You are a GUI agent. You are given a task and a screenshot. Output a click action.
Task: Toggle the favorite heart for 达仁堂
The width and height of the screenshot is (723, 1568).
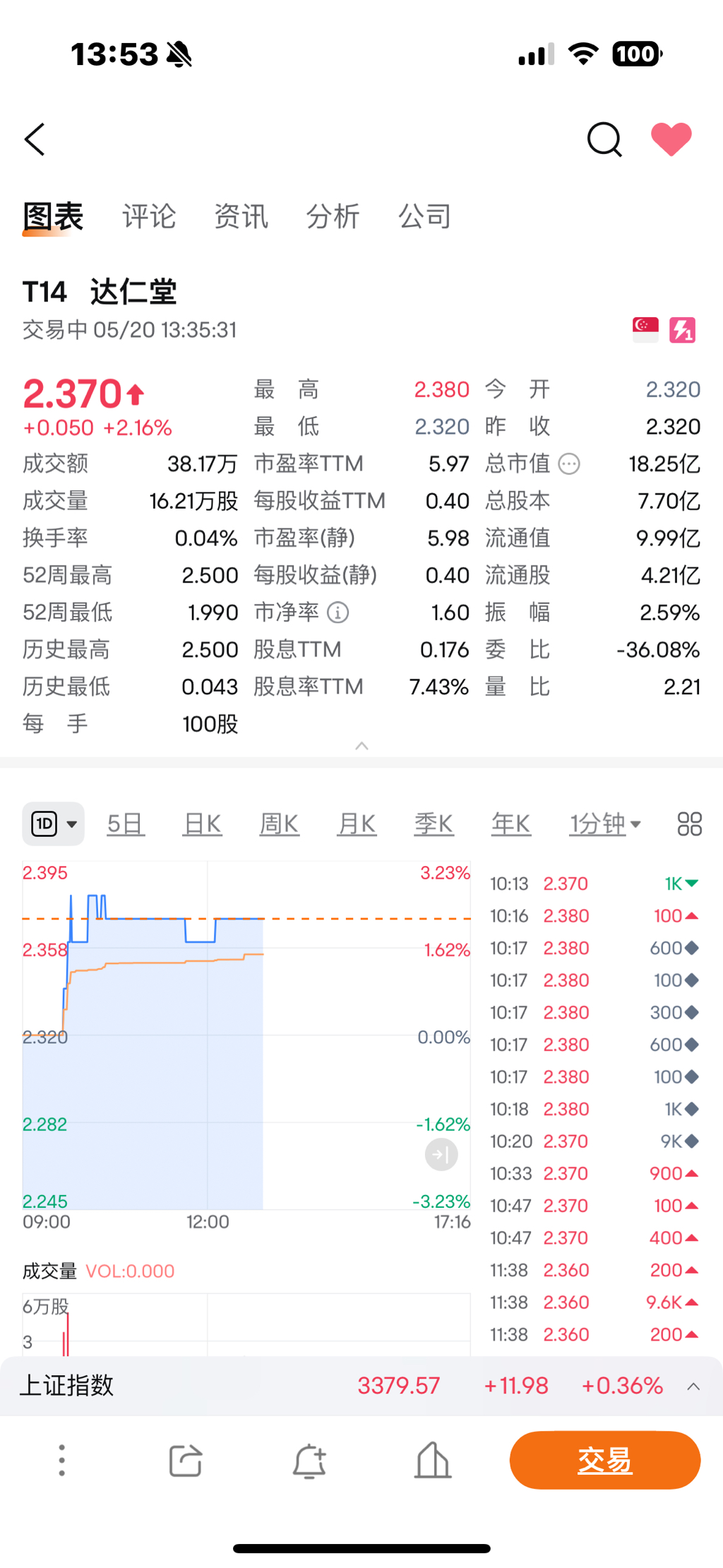pos(671,139)
